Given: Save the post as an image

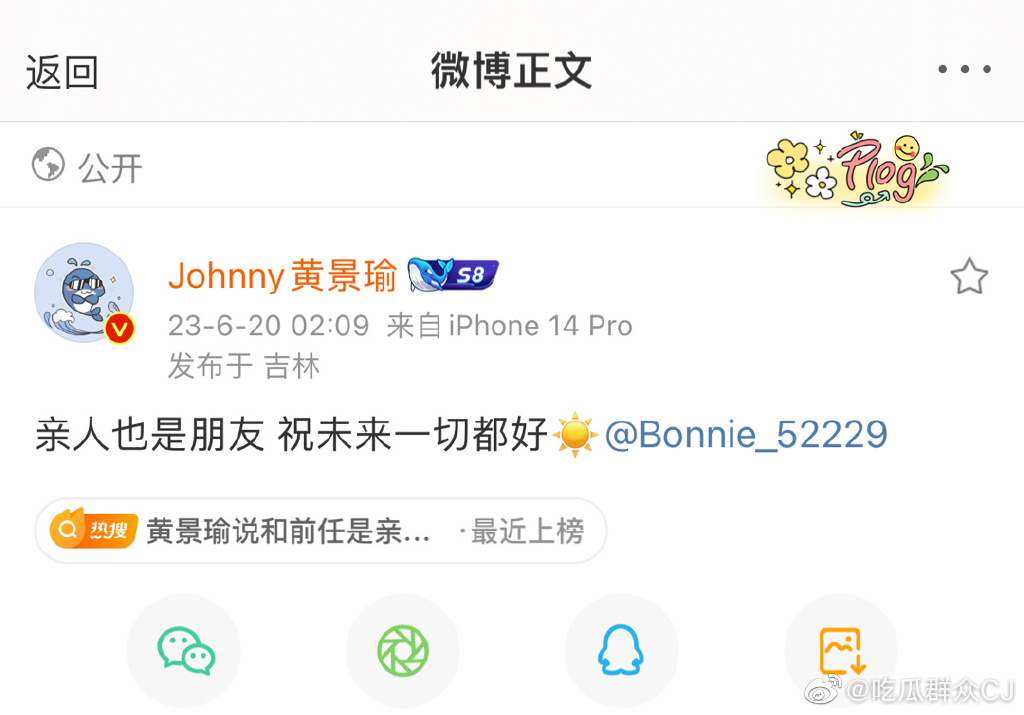Looking at the screenshot, I should pyautogui.click(x=840, y=651).
